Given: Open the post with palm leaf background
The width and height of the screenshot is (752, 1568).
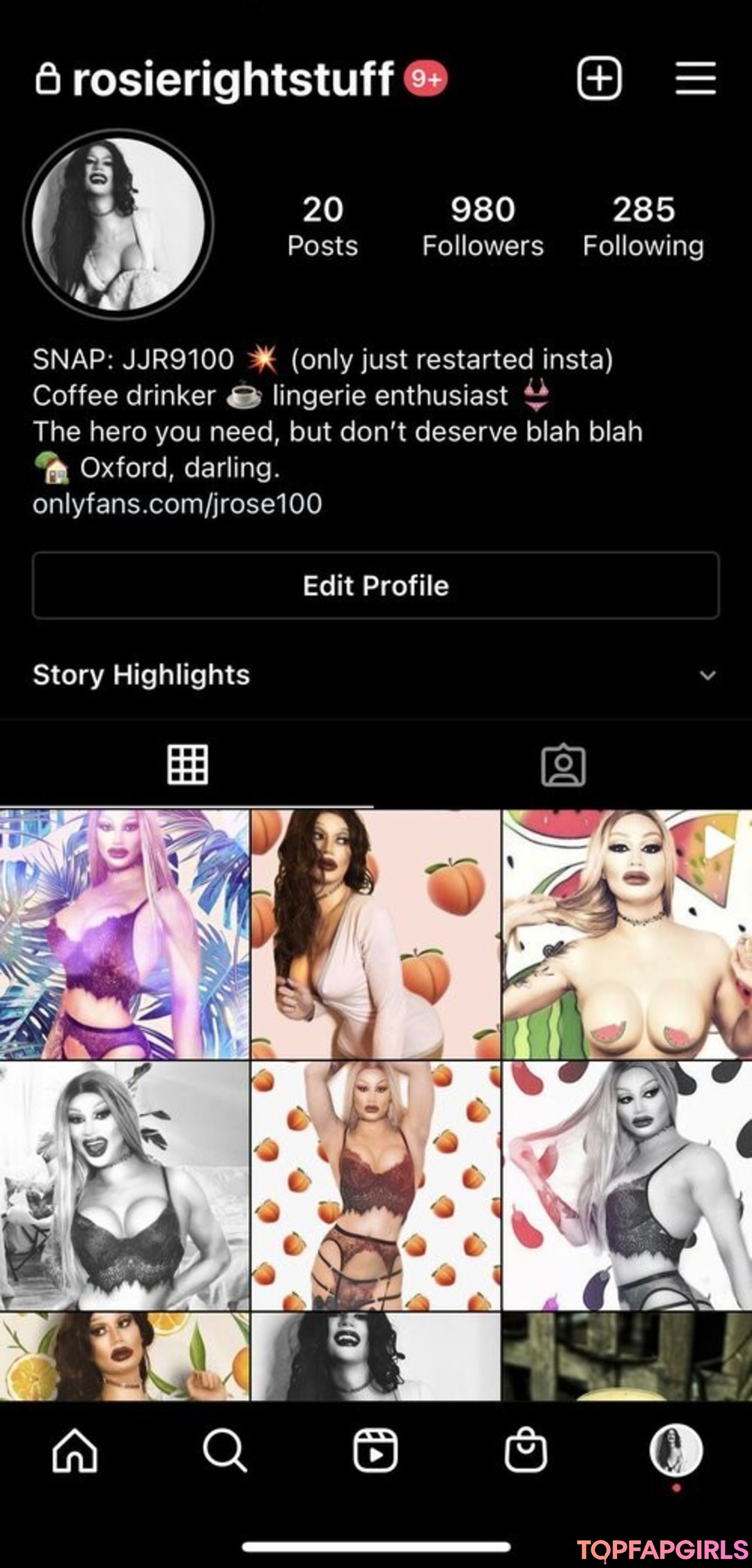Looking at the screenshot, I should [x=124, y=933].
